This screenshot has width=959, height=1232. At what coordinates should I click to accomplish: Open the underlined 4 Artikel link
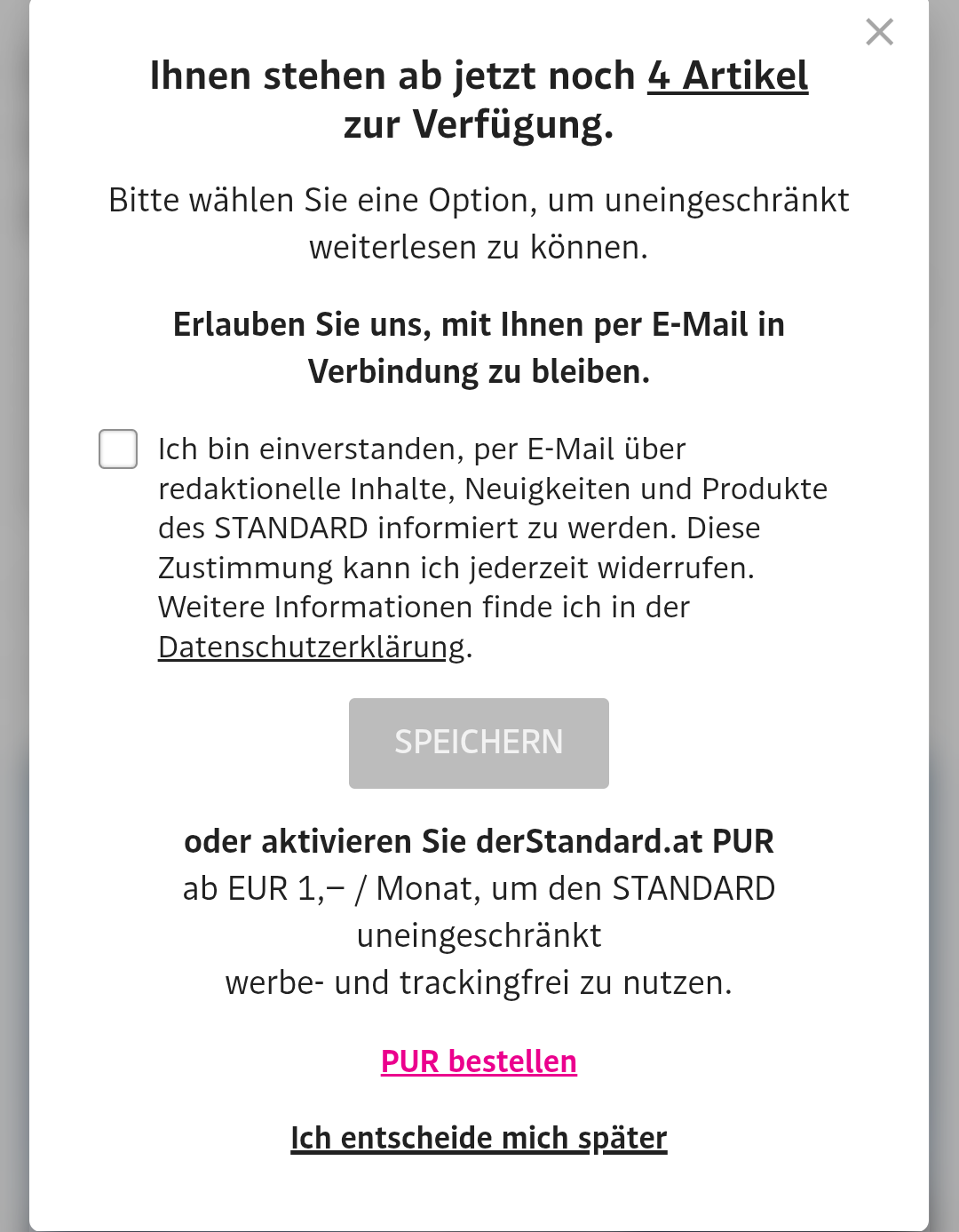(727, 76)
